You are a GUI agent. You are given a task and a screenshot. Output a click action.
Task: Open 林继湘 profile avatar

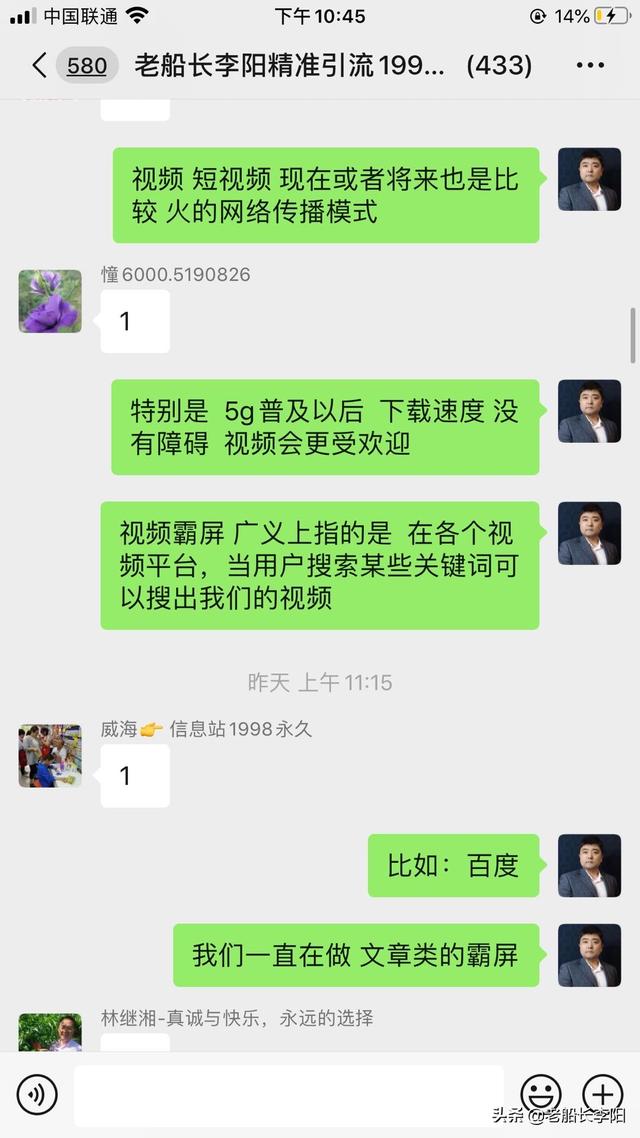pyautogui.click(x=50, y=1032)
